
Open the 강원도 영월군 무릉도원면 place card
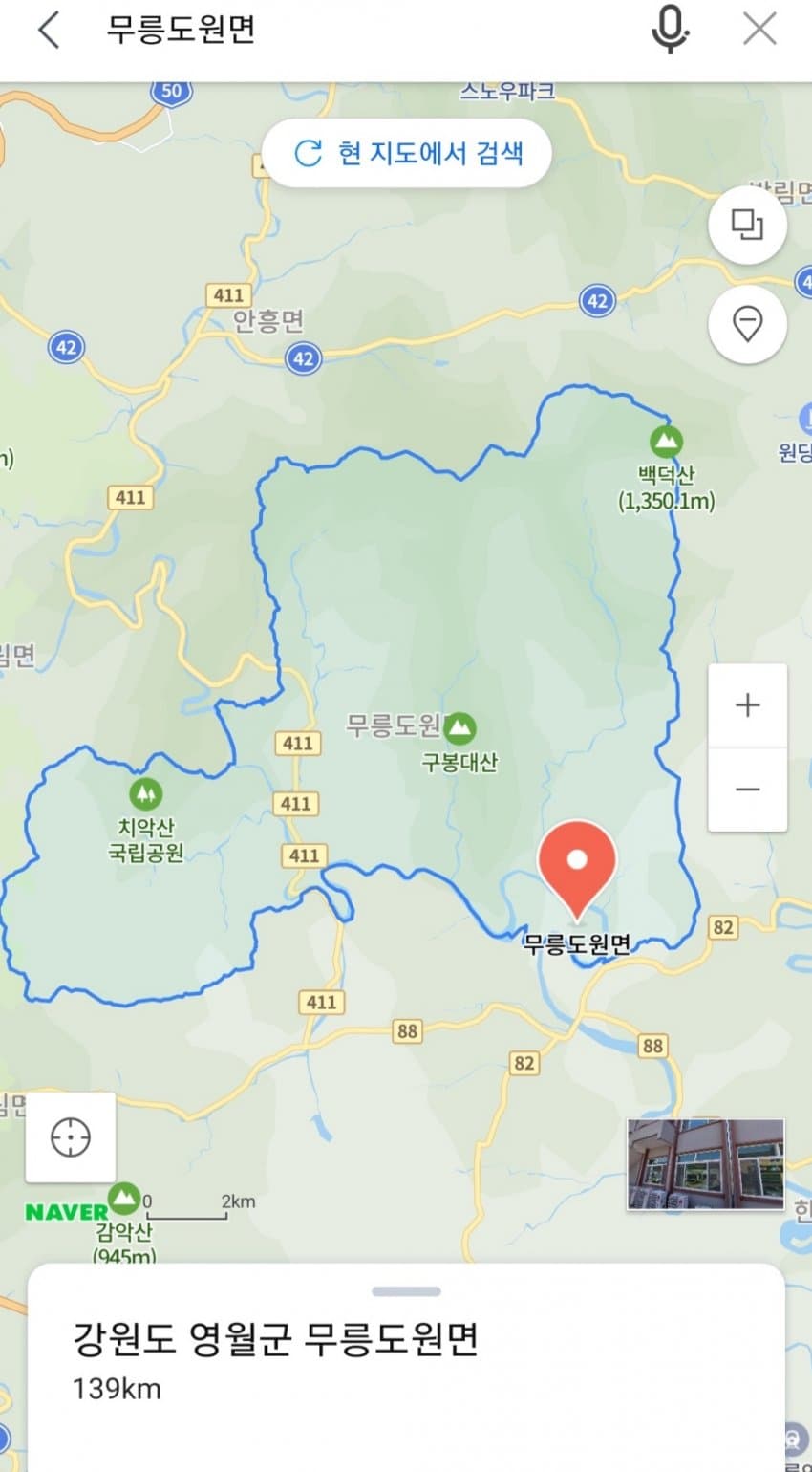pyautogui.click(x=275, y=1340)
